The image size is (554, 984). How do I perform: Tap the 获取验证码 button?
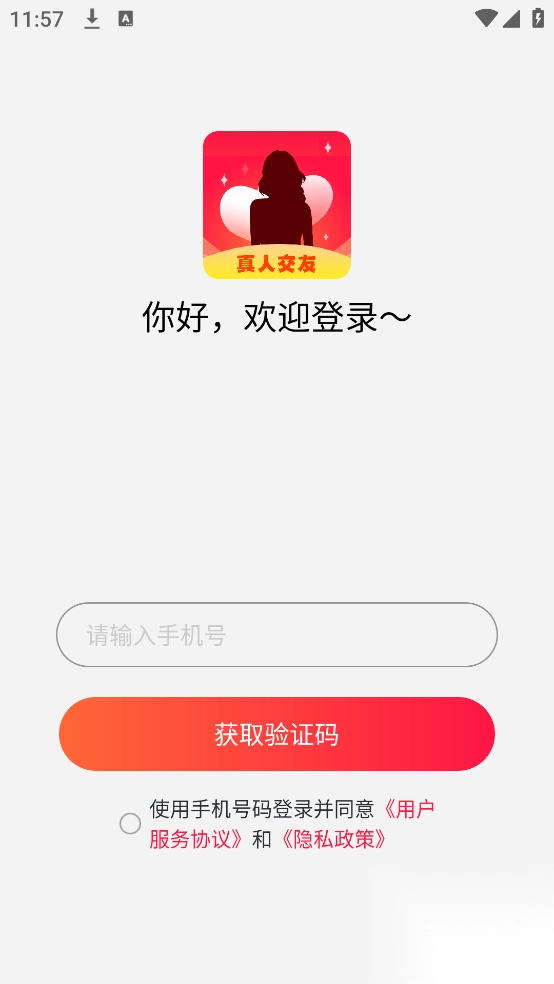(x=277, y=734)
